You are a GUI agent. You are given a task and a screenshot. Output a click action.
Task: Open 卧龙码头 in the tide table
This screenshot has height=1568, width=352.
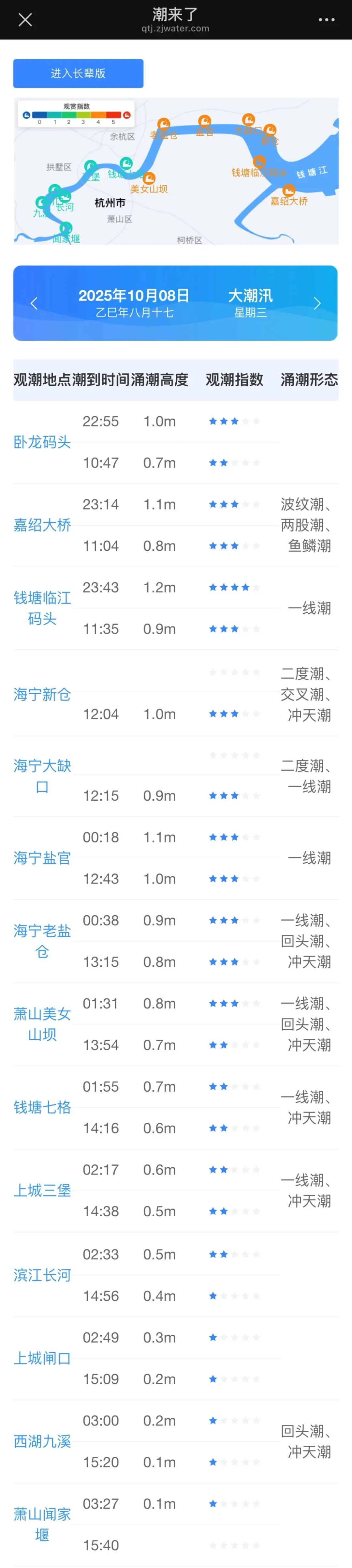[x=42, y=442]
